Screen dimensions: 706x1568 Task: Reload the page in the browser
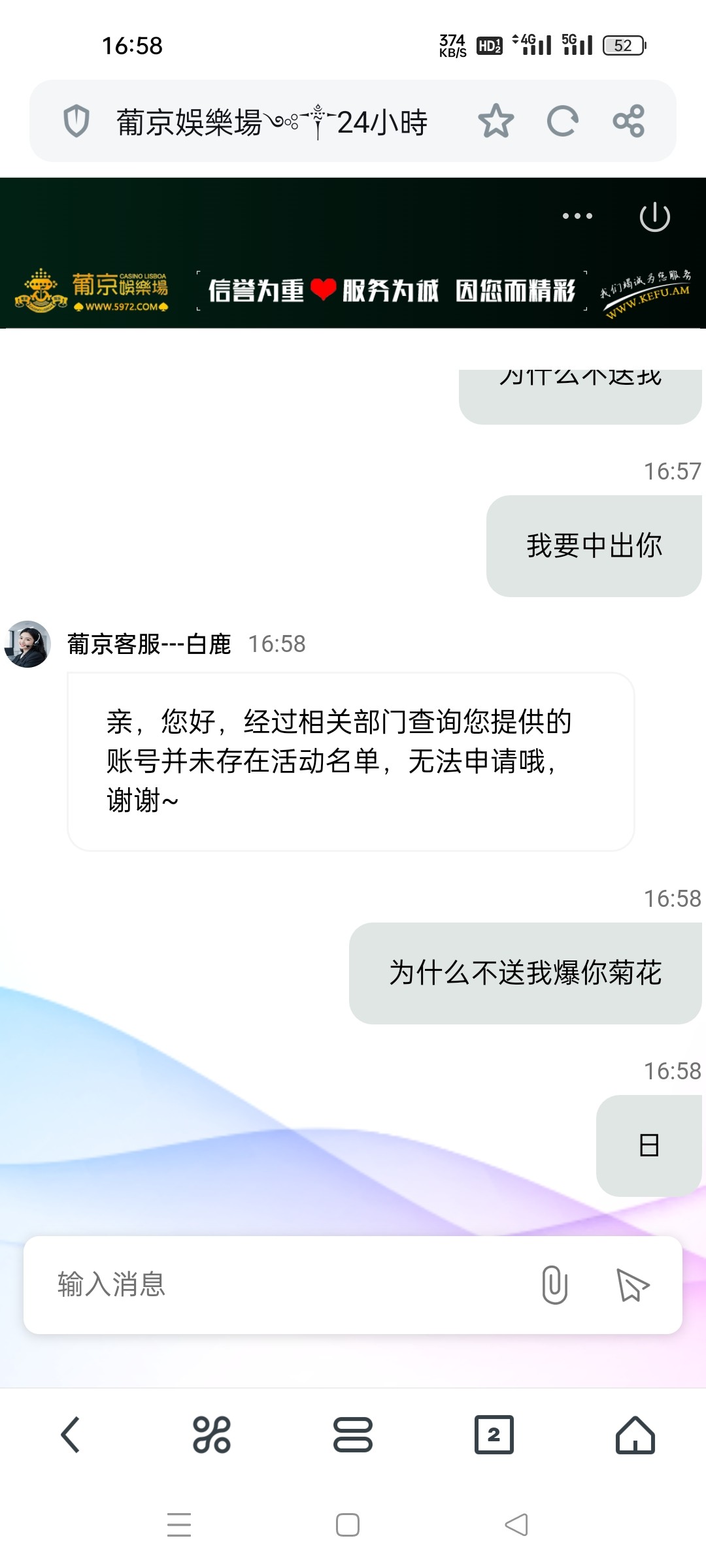click(x=562, y=121)
